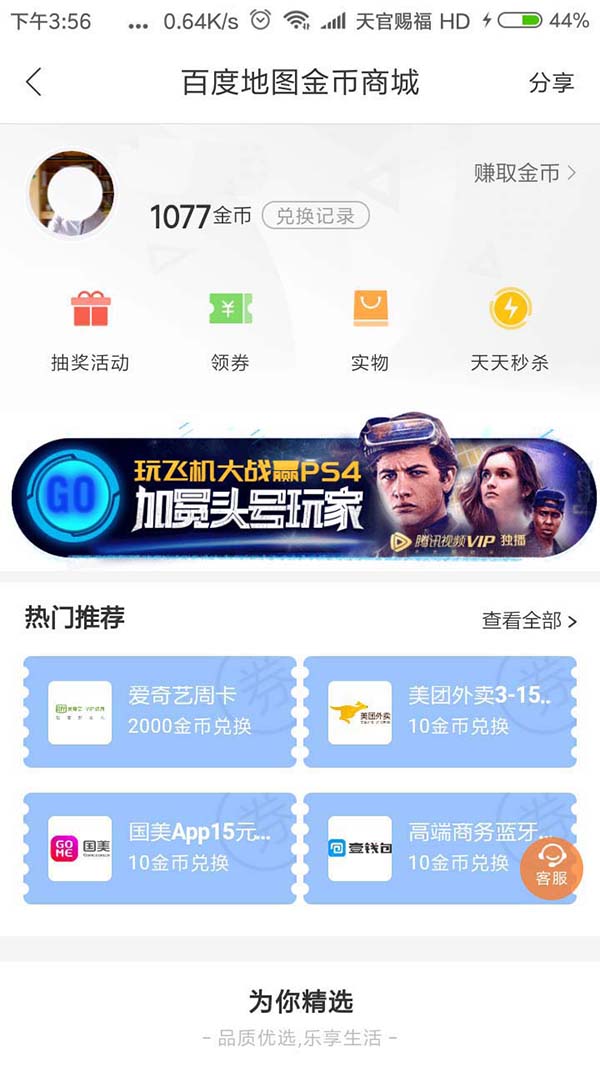Tap 查看全部 to see all recommendations
Image resolution: width=600 pixels, height=1067 pixels.
coord(529,621)
